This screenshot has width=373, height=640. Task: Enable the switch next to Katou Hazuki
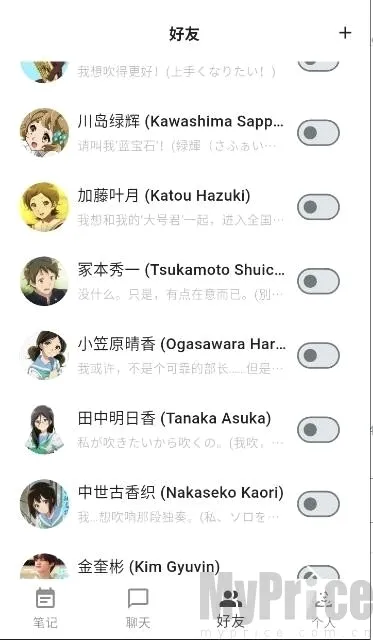318,207
